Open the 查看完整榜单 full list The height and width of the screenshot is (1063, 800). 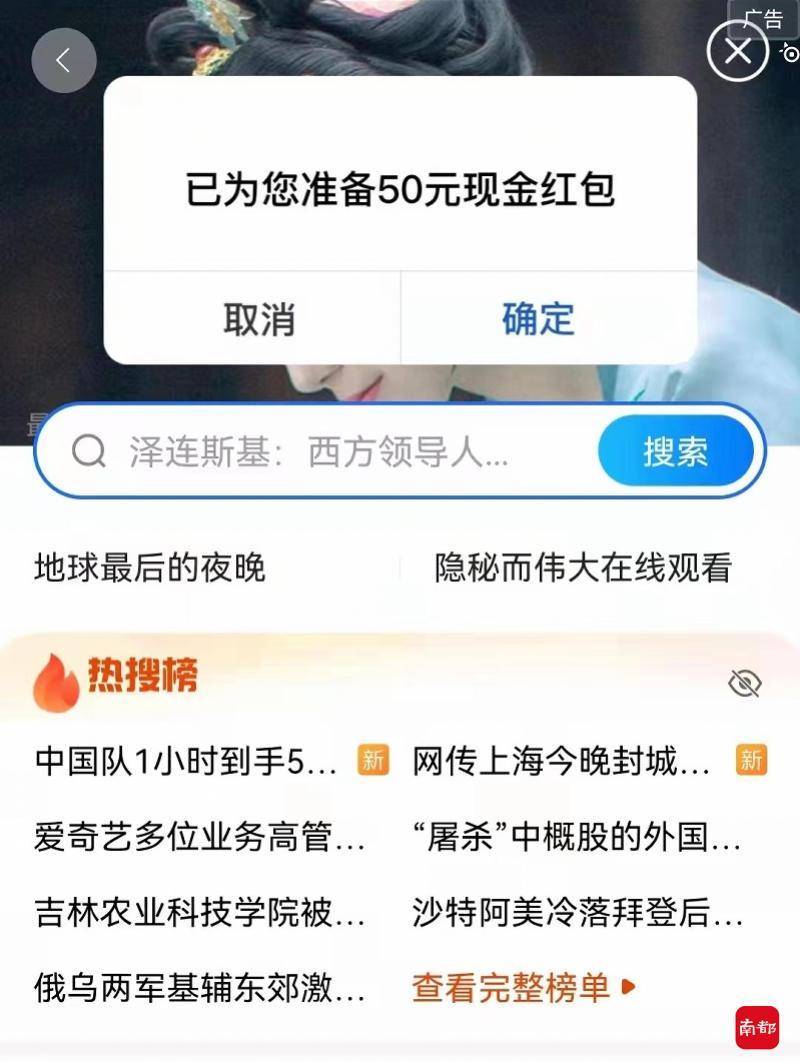pyautogui.click(x=510, y=986)
